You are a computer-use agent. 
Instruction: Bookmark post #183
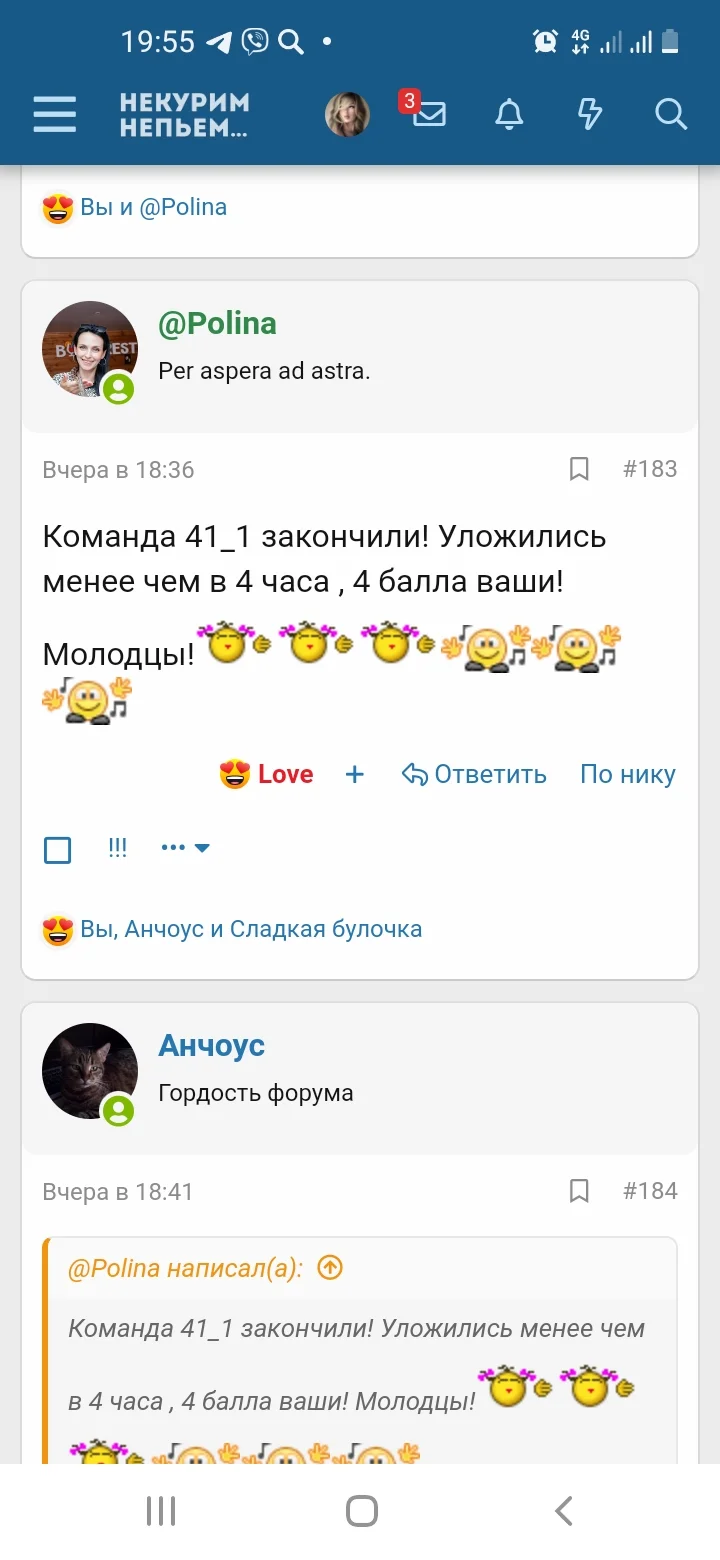coord(580,468)
